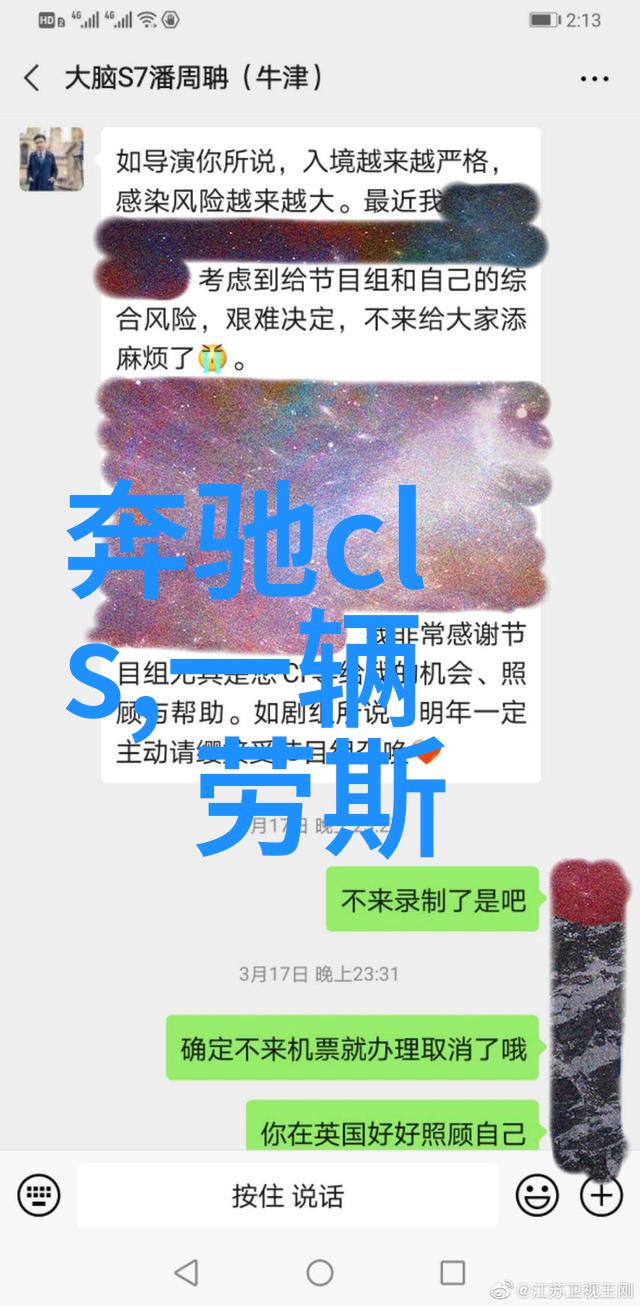The width and height of the screenshot is (640, 1306).
Task: Open the sender's avatar profile
Action: coord(46,159)
